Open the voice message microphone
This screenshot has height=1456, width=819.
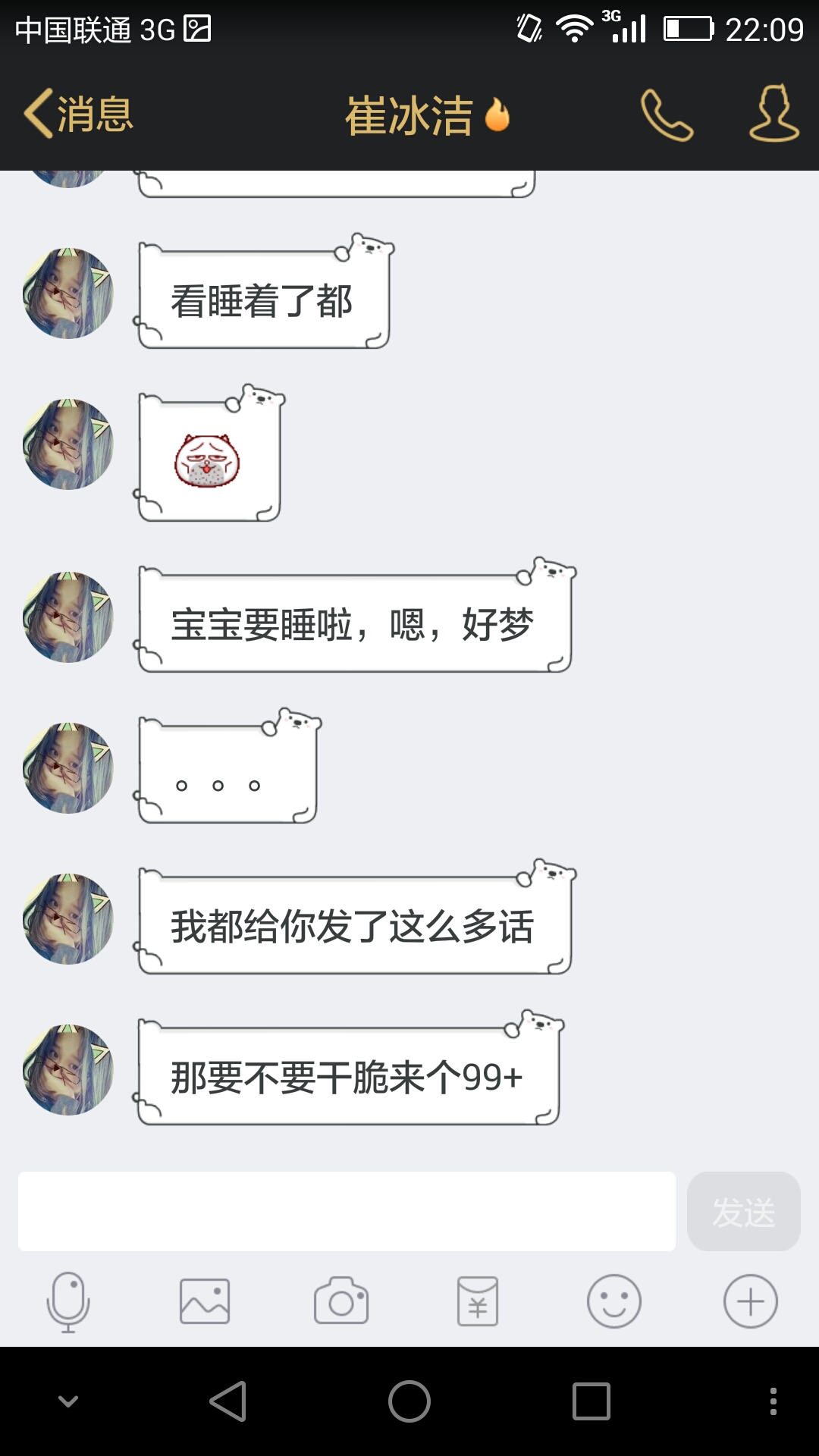point(68,1301)
